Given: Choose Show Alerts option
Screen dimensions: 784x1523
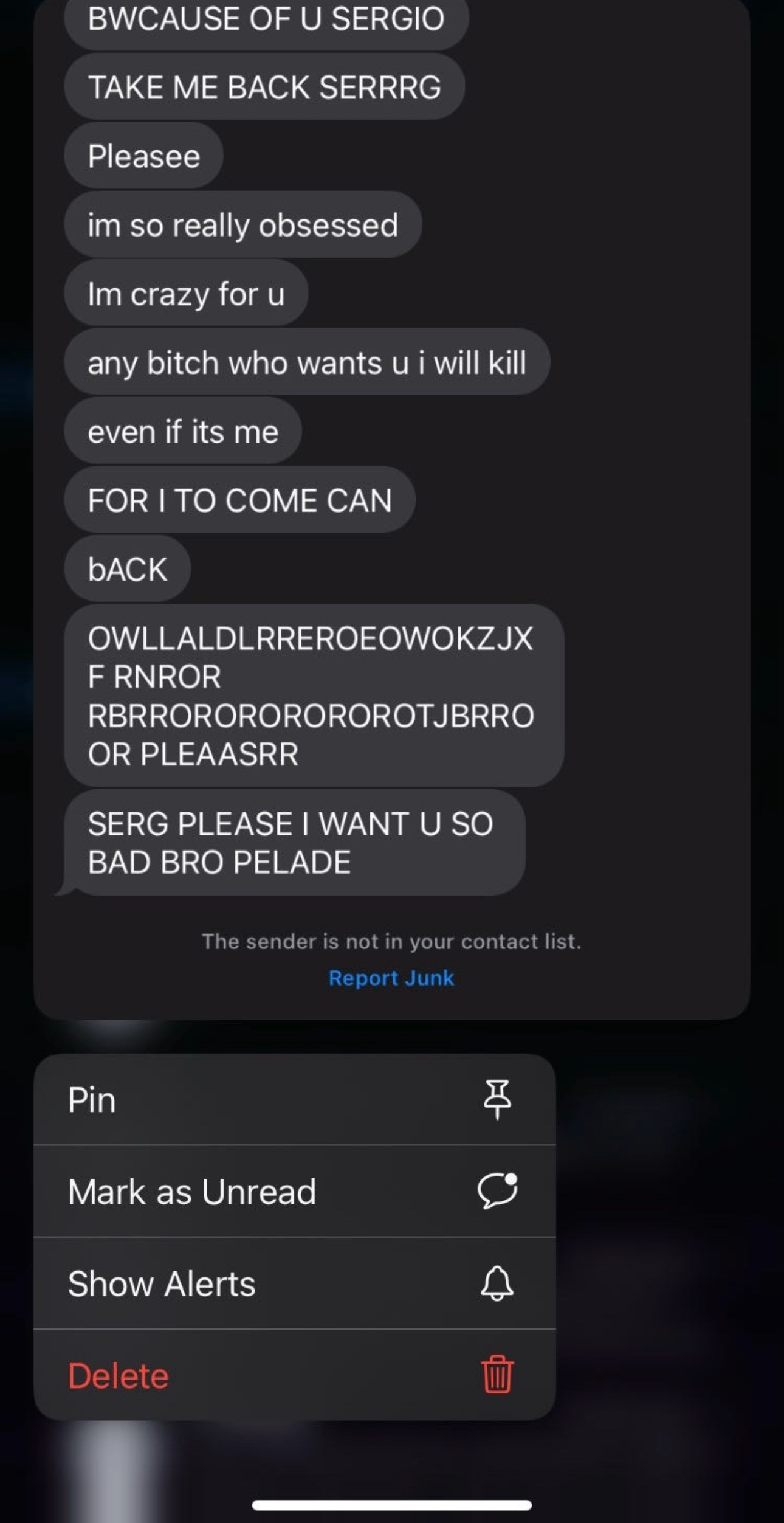Looking at the screenshot, I should pyautogui.click(x=294, y=1283).
